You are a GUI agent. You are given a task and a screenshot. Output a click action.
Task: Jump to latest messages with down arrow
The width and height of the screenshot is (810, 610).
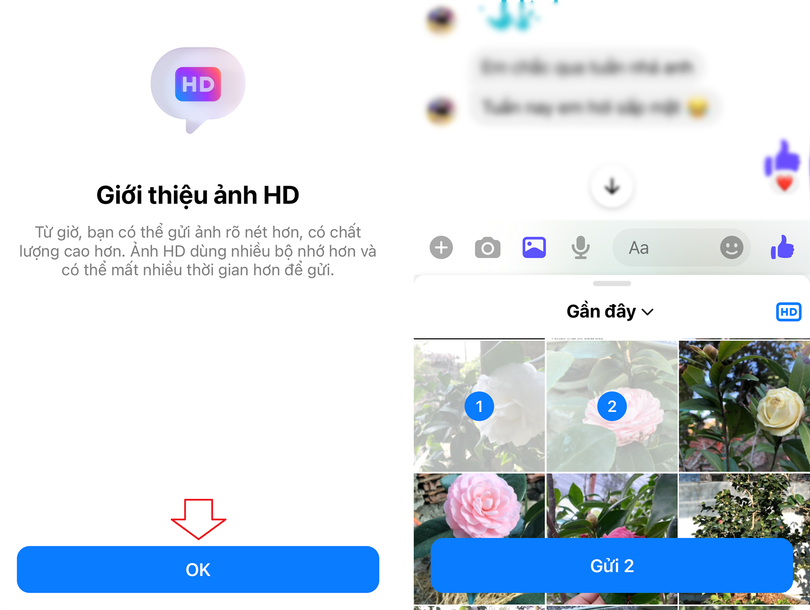612,187
